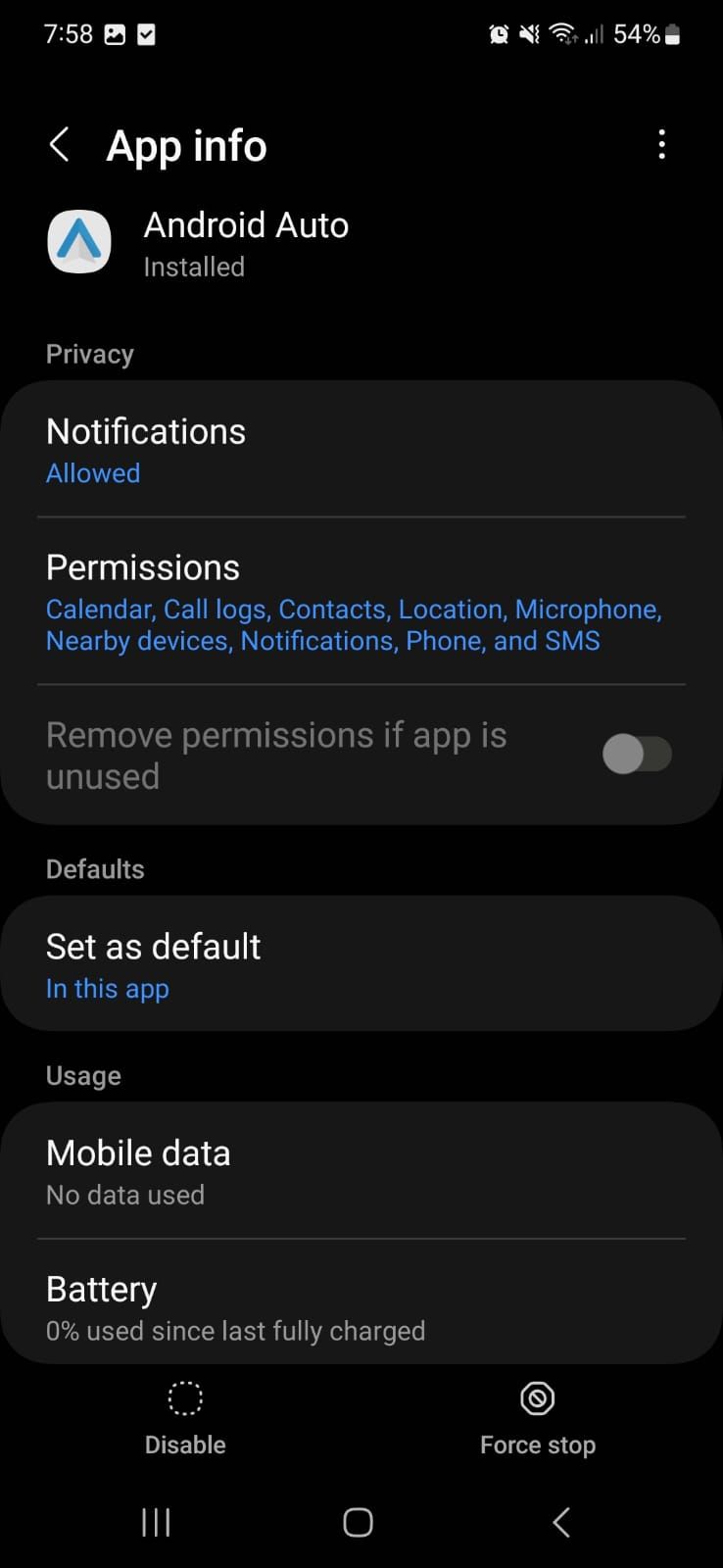Viewport: 723px width, 1568px height.
Task: View the 0% battery usage since charge
Action: (235, 1330)
